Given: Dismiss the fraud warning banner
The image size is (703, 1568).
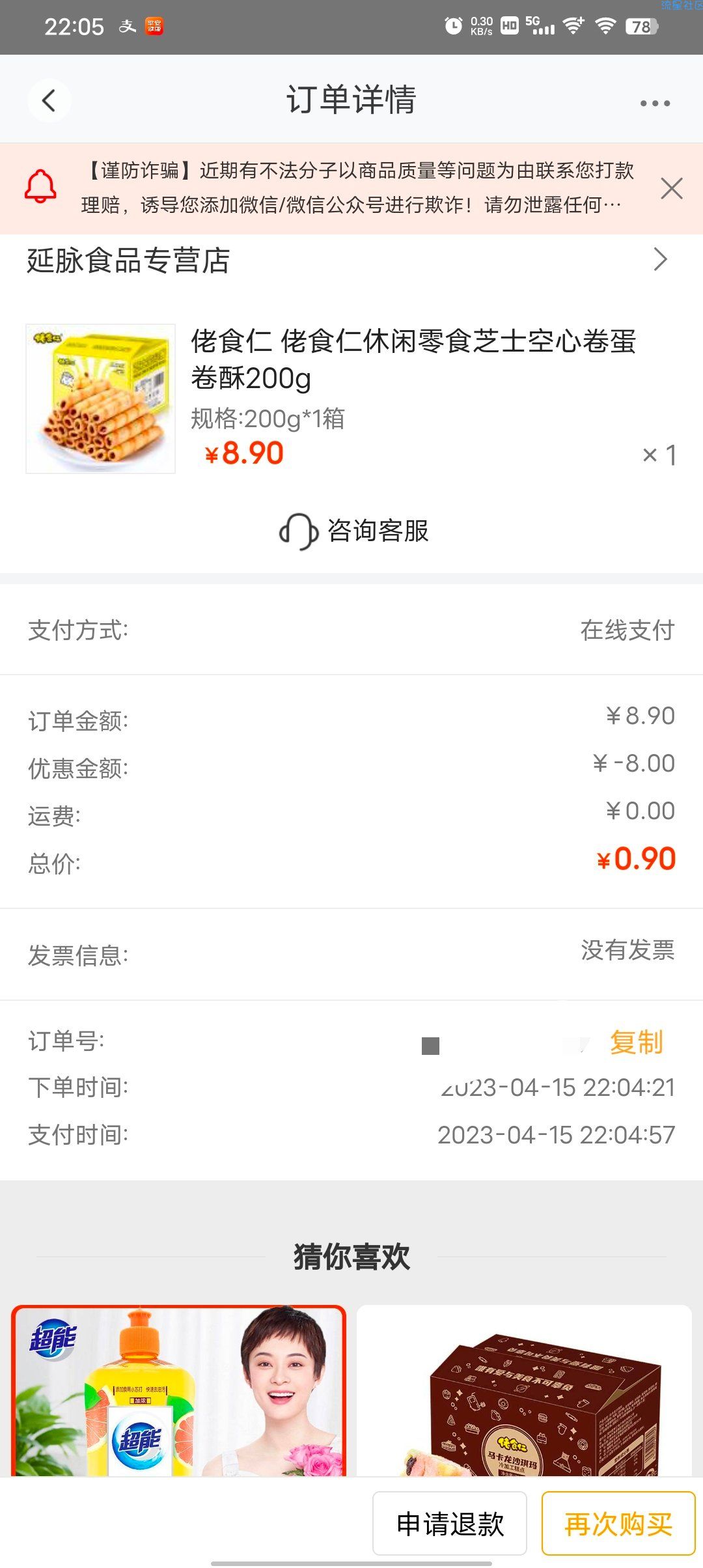Looking at the screenshot, I should pyautogui.click(x=671, y=188).
